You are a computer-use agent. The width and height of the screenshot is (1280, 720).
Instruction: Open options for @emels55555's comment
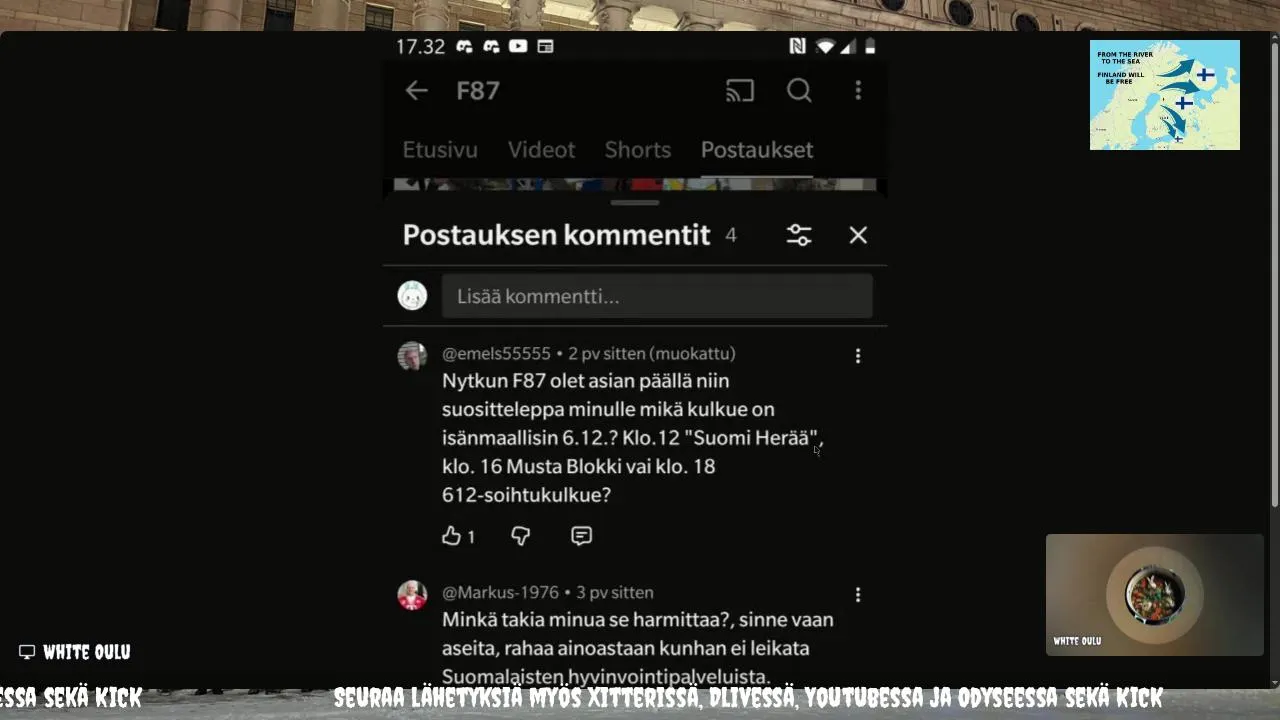click(x=857, y=356)
